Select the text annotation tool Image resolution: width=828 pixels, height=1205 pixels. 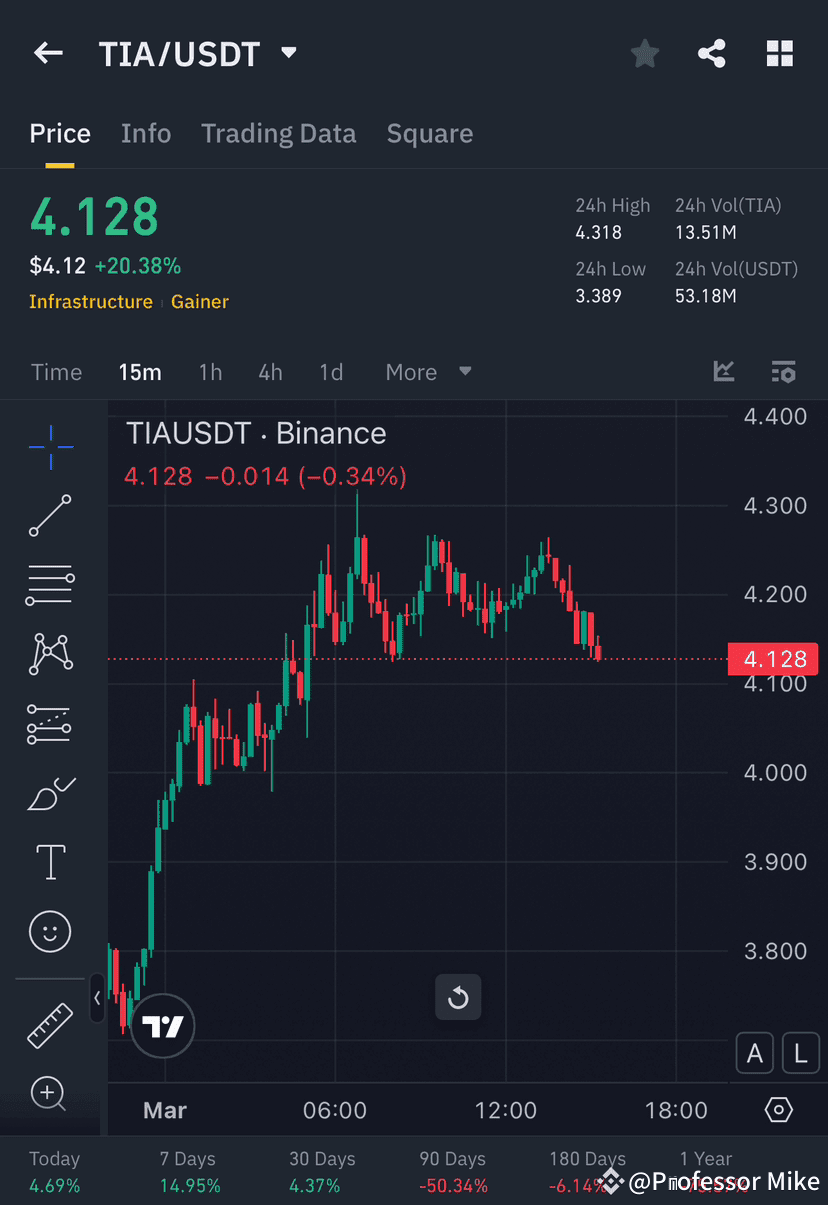coord(49,862)
